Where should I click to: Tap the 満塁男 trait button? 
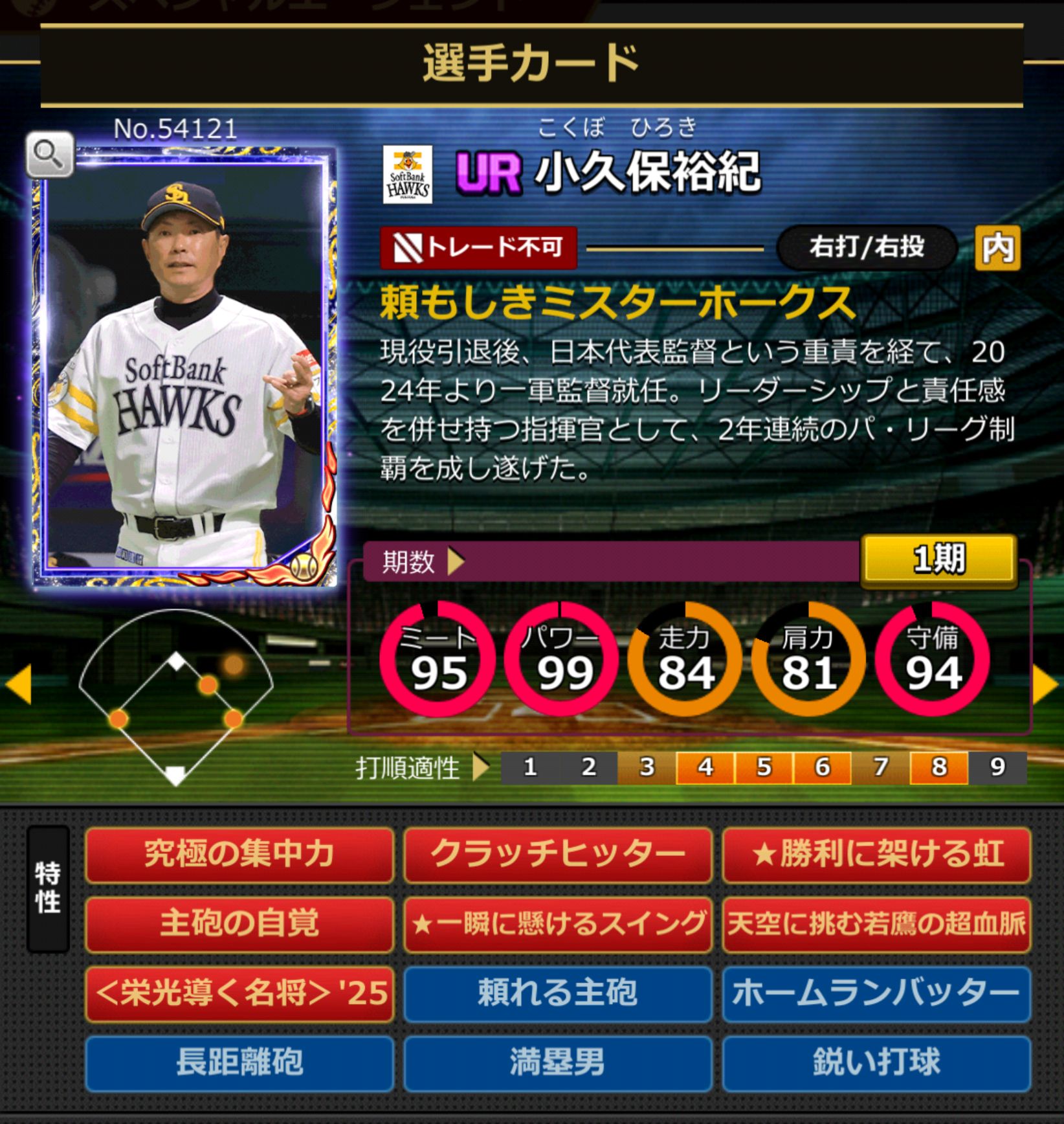coord(557,1062)
